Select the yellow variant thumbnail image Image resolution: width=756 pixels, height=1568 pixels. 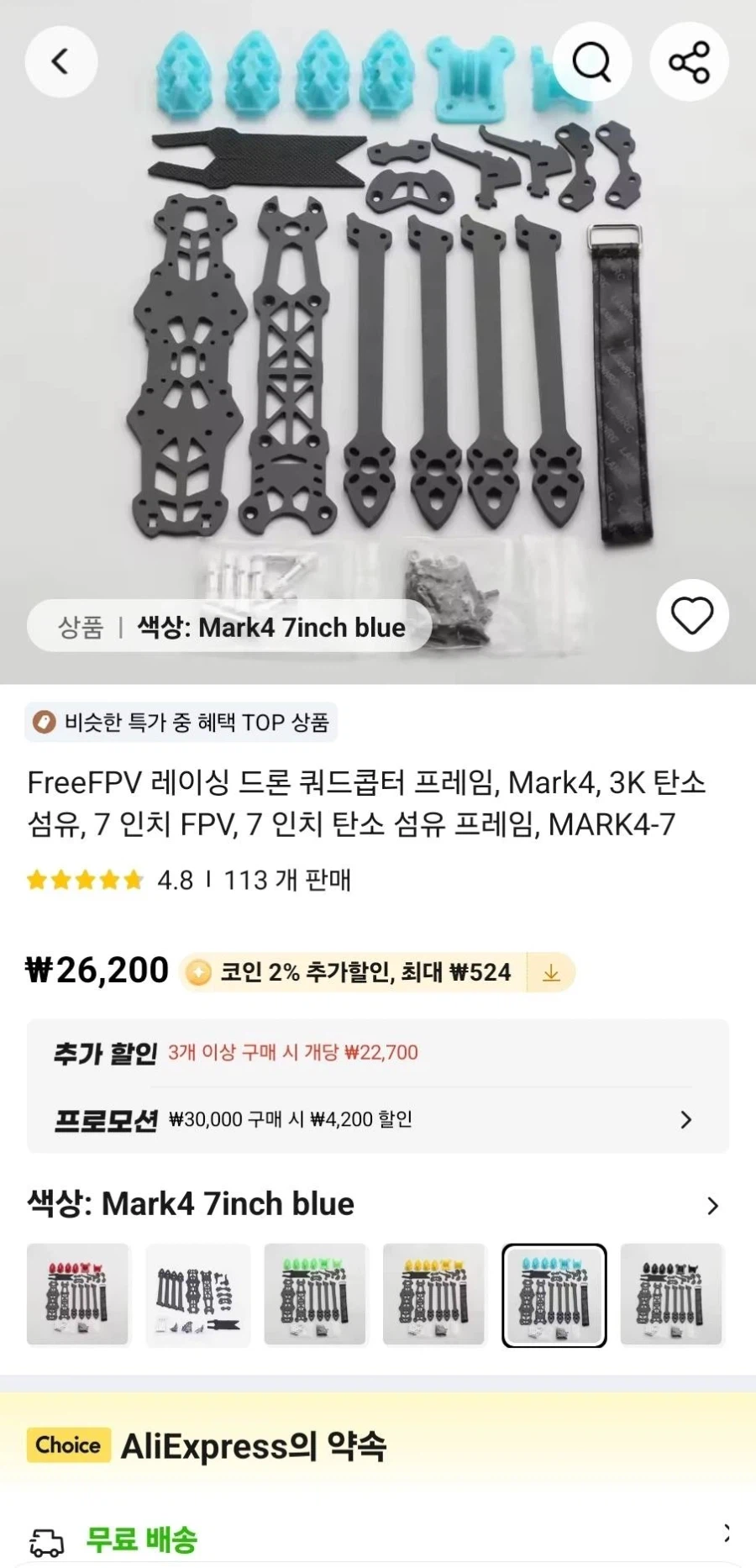(434, 1295)
